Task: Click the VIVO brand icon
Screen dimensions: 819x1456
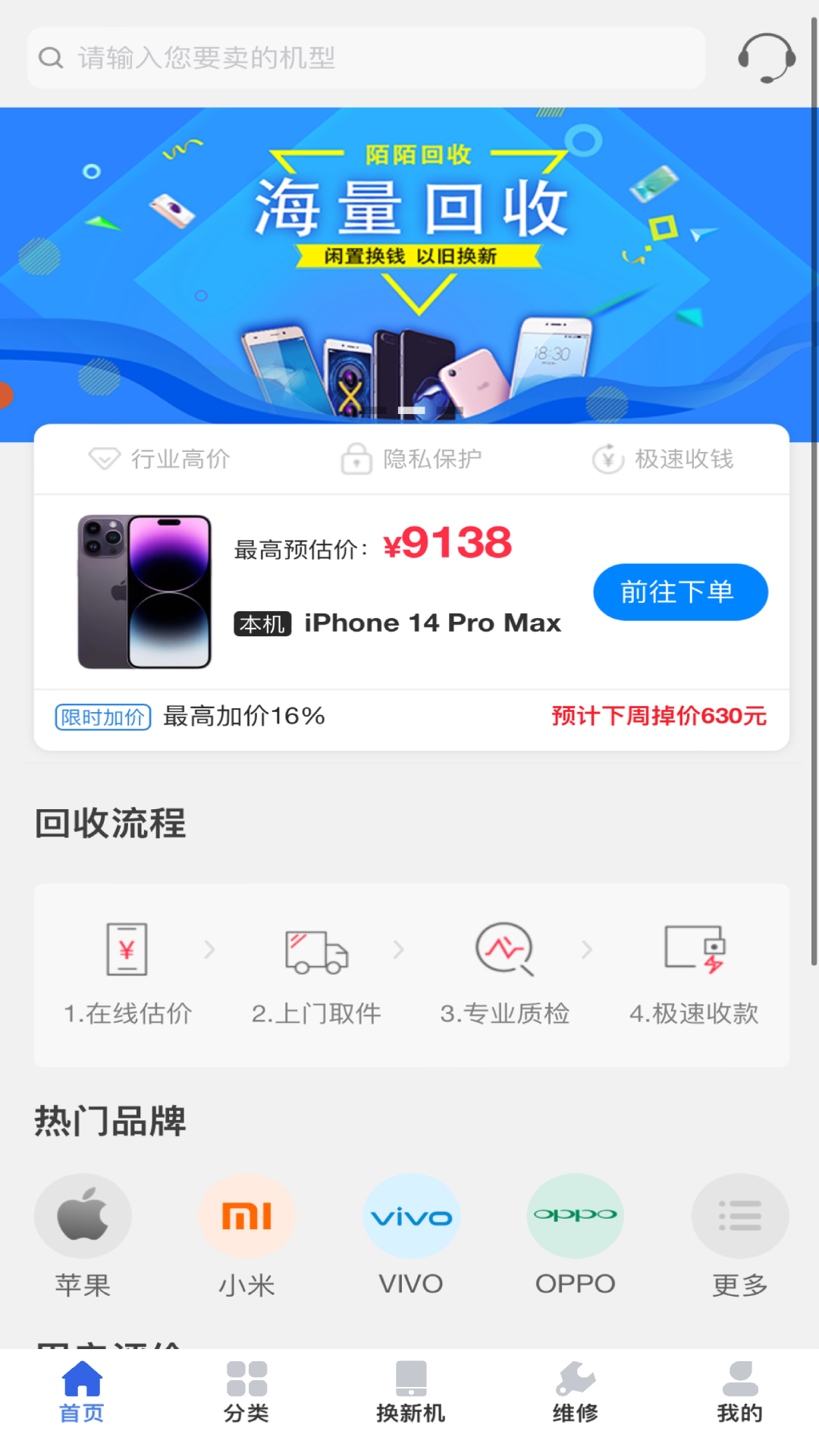Action: coord(411,1215)
